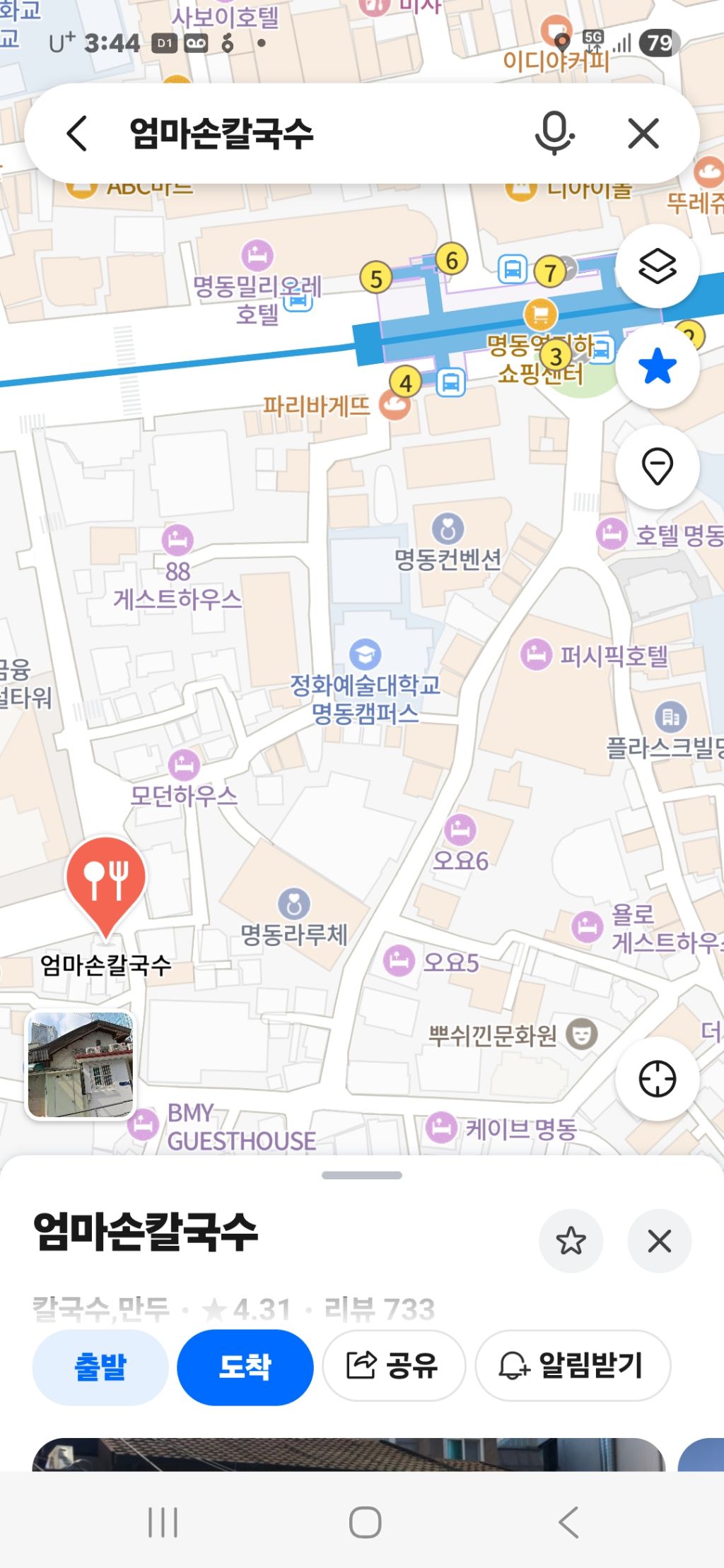Save 엄마손칼국수 with the star icon
Image resolution: width=724 pixels, height=1568 pixels.
point(571,1241)
